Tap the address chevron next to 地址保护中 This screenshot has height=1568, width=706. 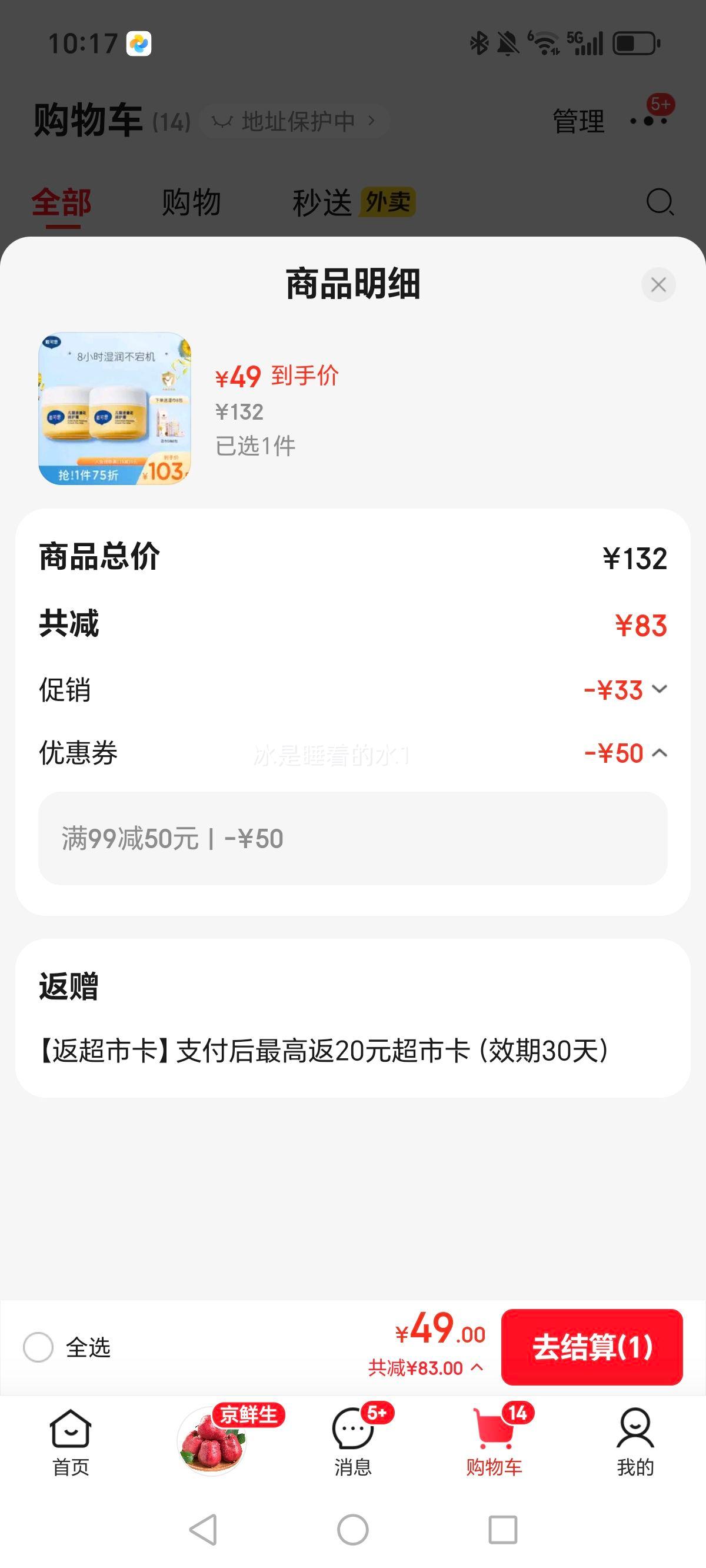(372, 121)
